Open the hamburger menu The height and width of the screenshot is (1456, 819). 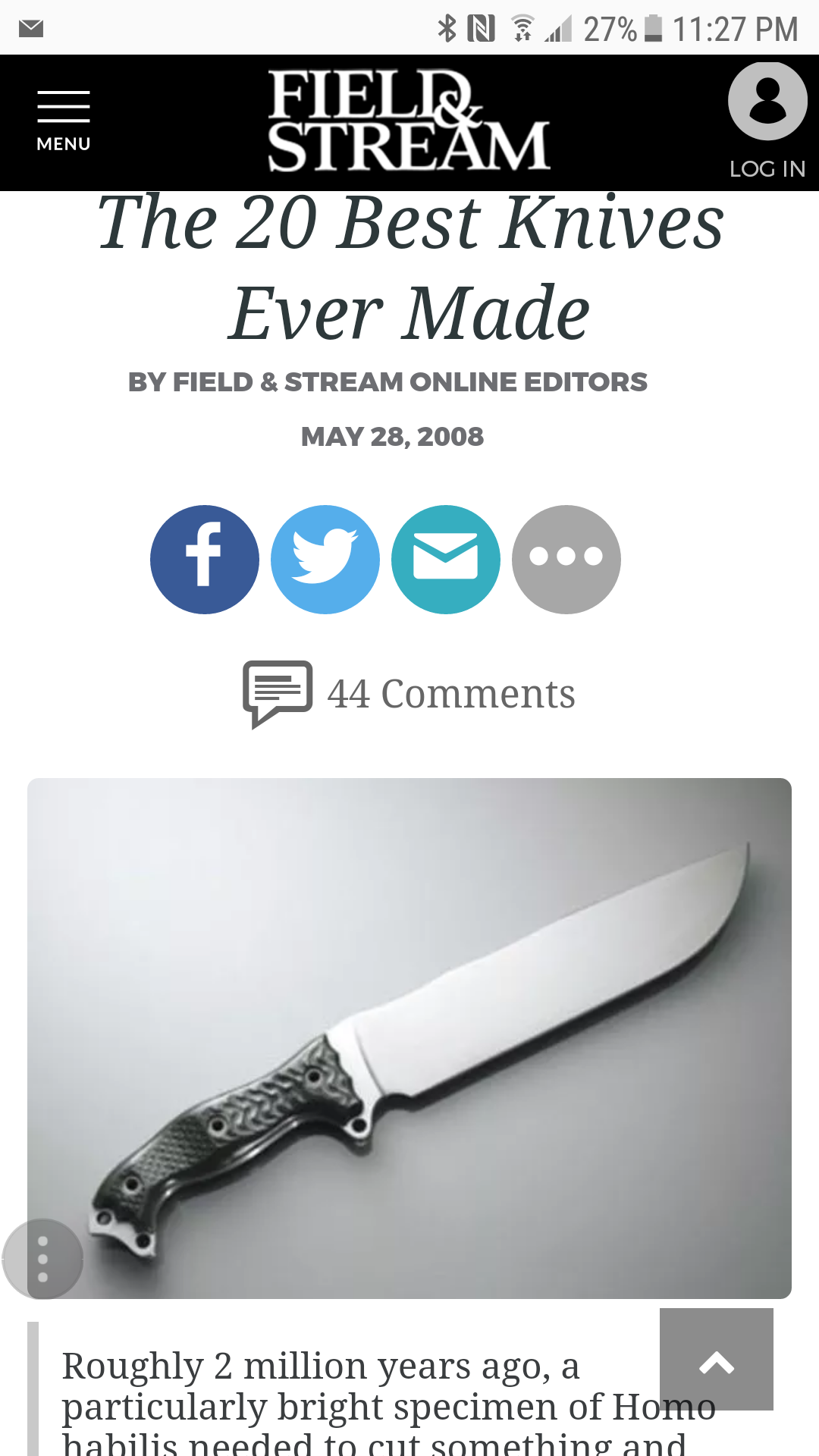tap(64, 120)
